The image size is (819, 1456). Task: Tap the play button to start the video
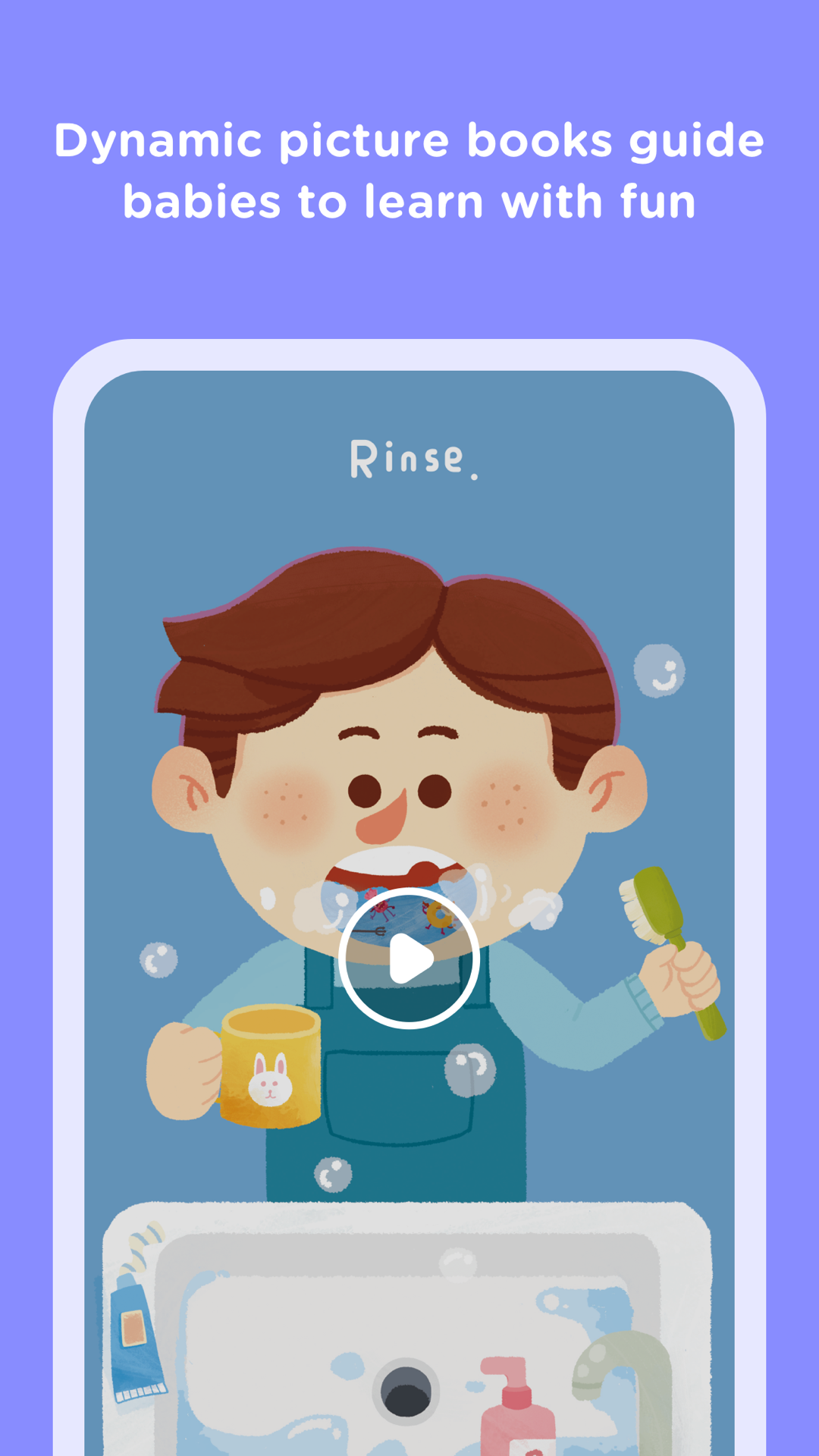tap(409, 957)
